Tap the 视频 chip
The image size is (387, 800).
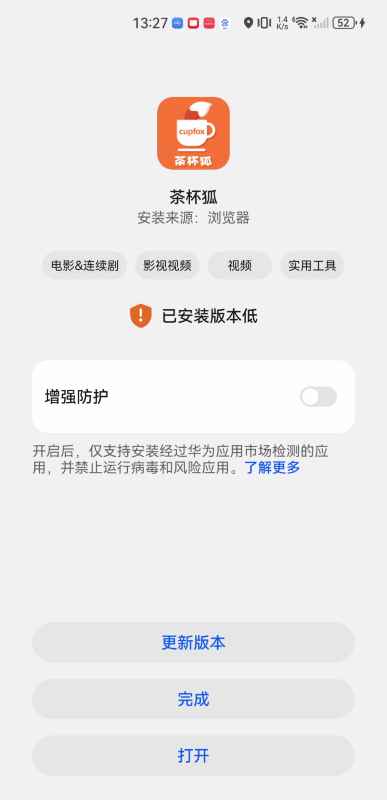[x=240, y=265]
